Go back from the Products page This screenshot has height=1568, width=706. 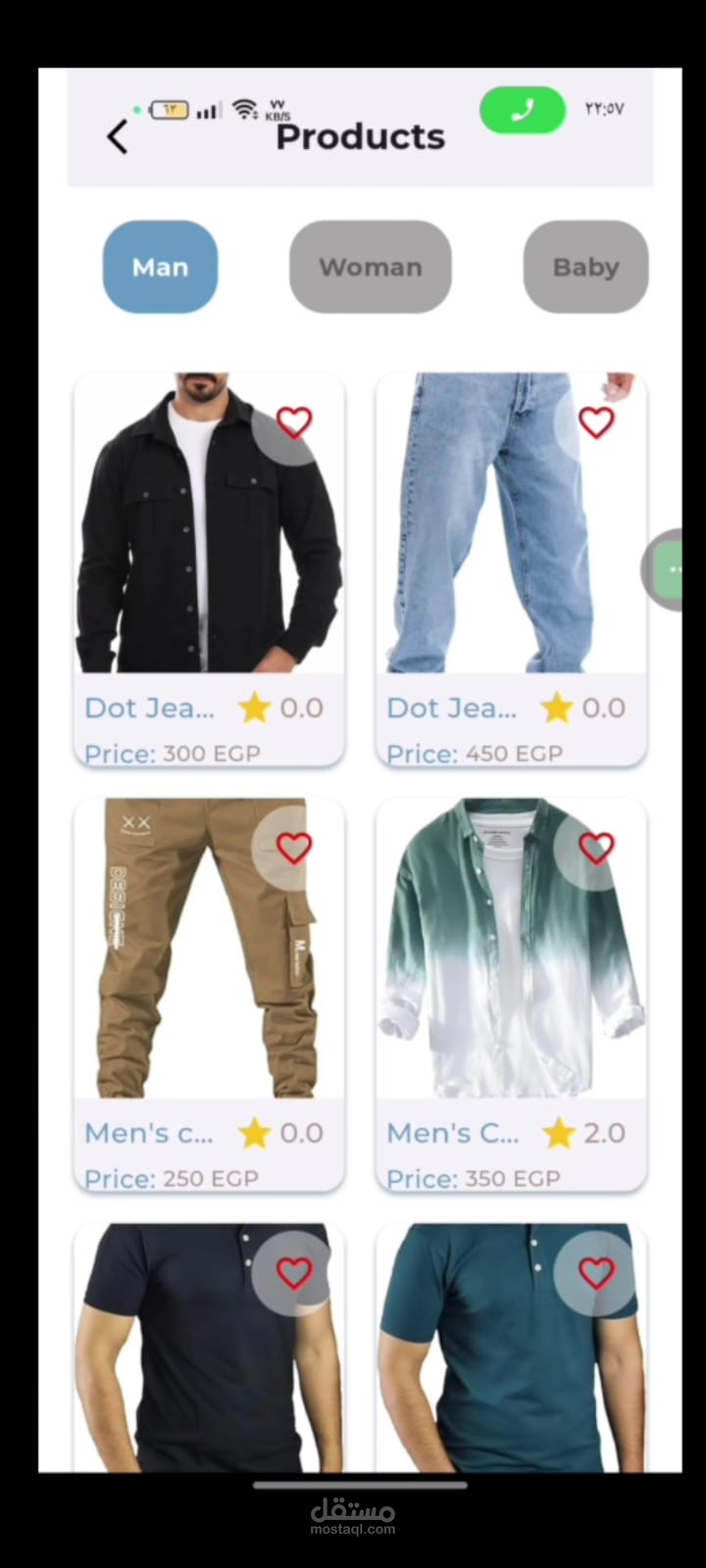point(118,137)
